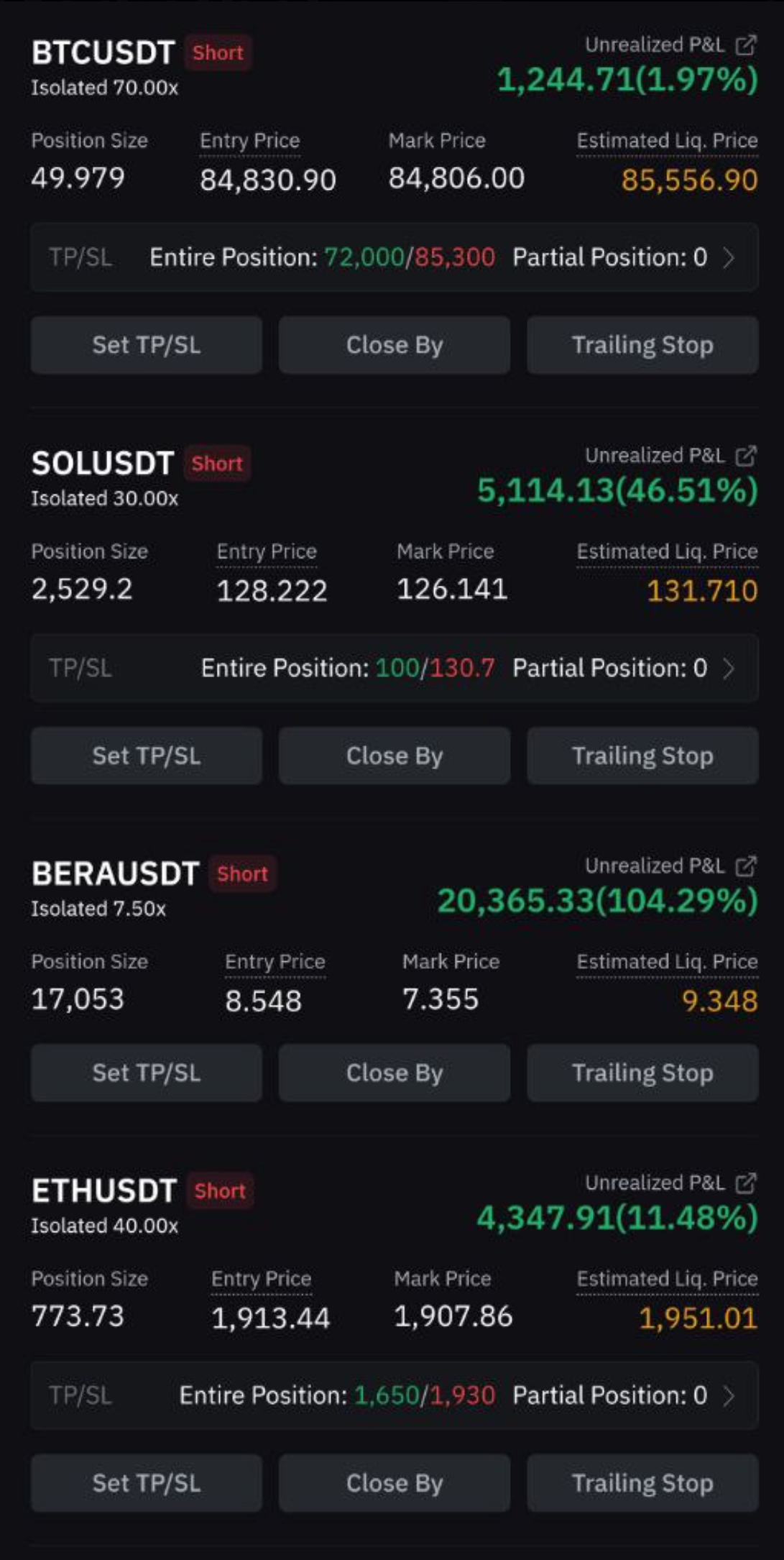The height and width of the screenshot is (1560, 784).
Task: Set TP/SL for the BERAUSDT position
Action: click(x=147, y=1073)
